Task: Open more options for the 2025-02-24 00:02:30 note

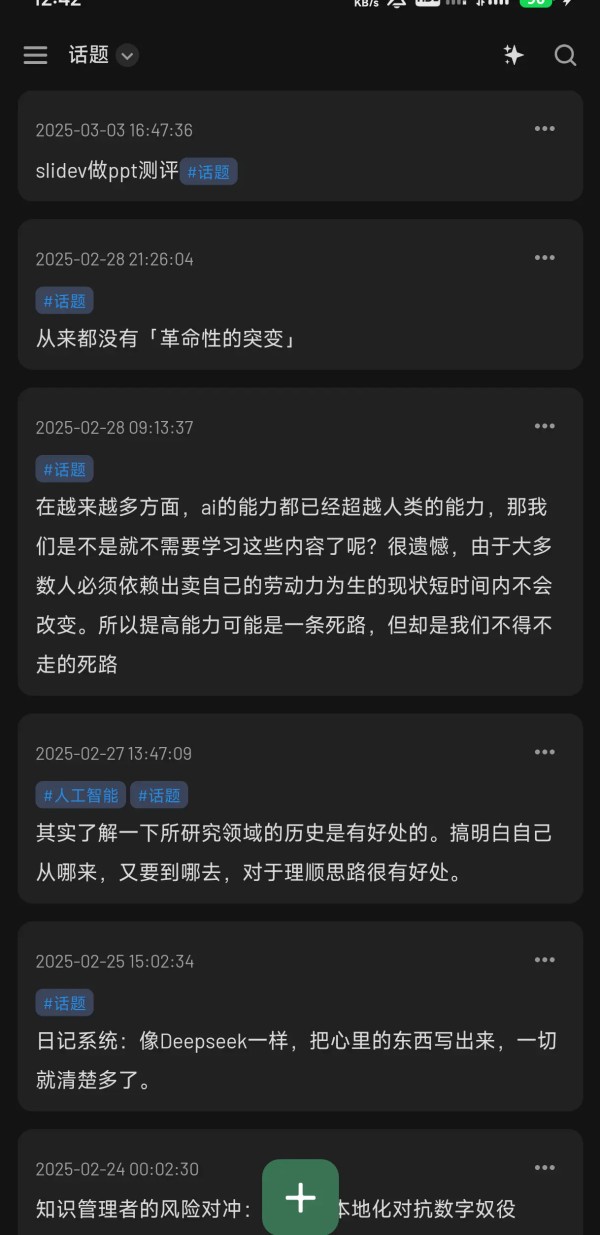Action: 544,1168
